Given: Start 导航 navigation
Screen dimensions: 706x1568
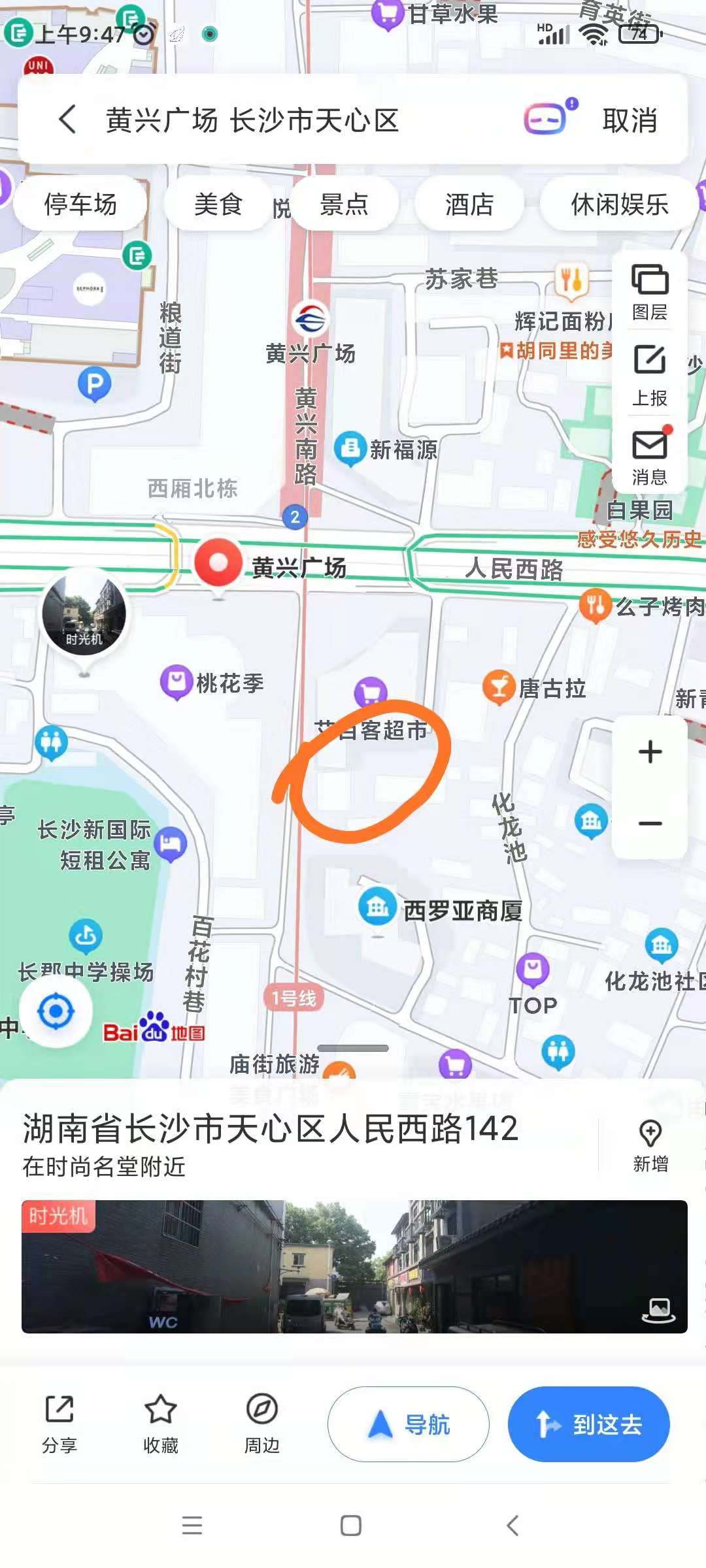Looking at the screenshot, I should click(x=408, y=1424).
